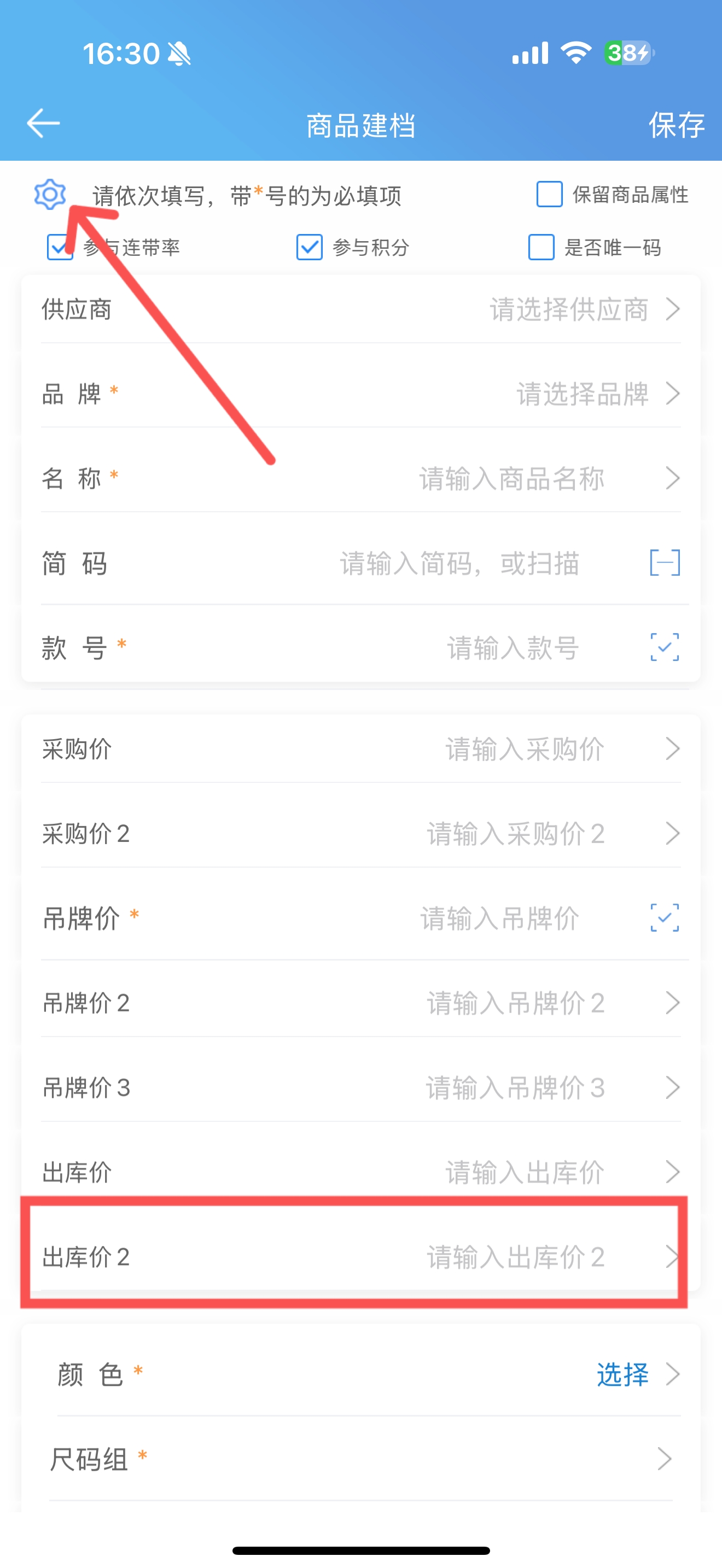The image size is (722, 1568).
Task: Tap the 吊牌价 2 field
Action: coord(361,1003)
